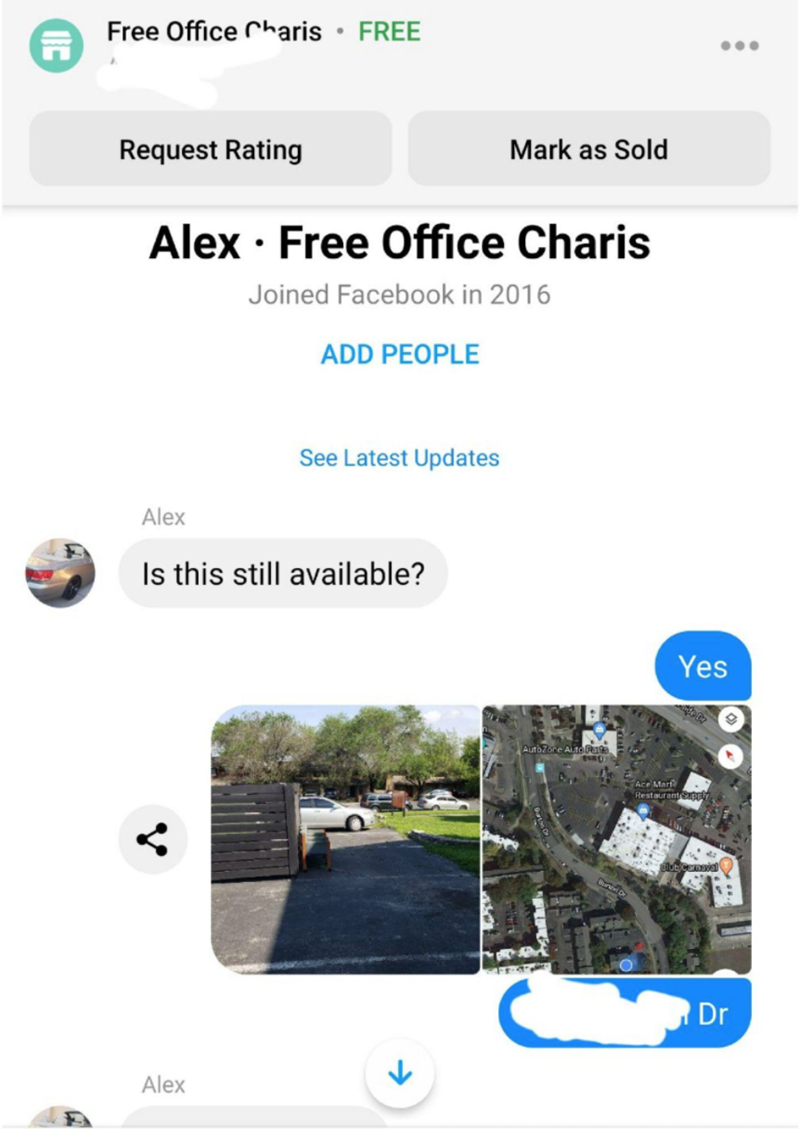This screenshot has width=800, height=1129.
Task: Mark the item as Sold
Action: (x=588, y=149)
